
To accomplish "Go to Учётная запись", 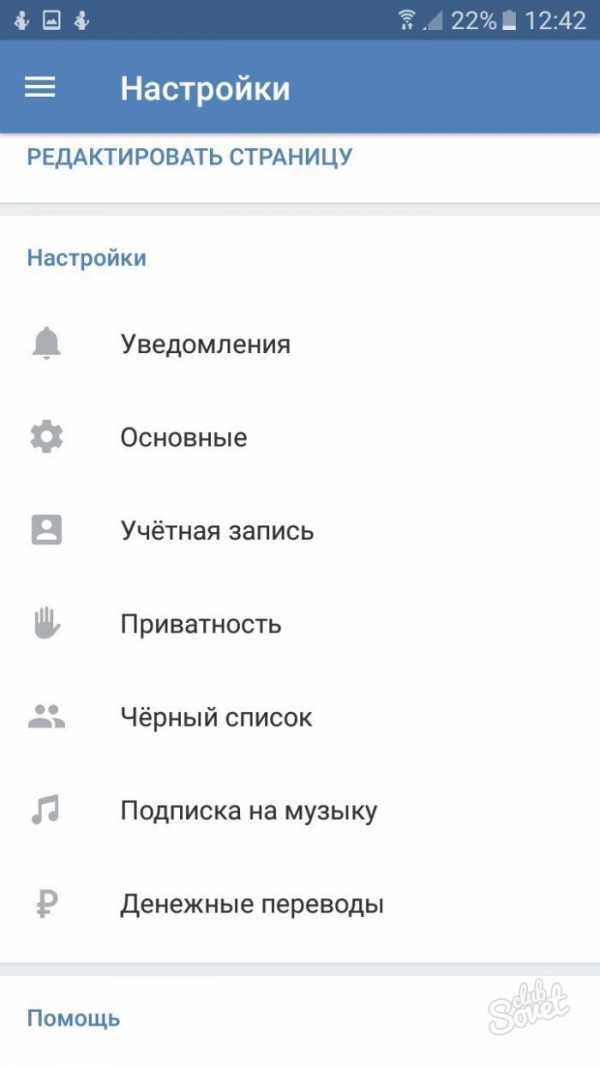I will pyautogui.click(x=217, y=531).
